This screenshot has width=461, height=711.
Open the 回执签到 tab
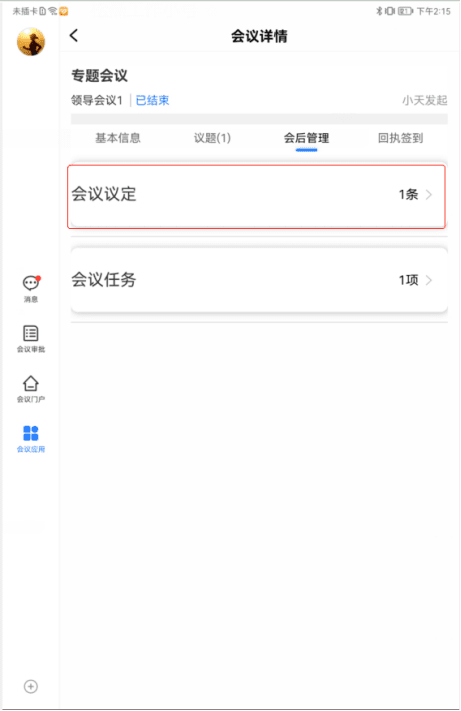[x=401, y=138]
